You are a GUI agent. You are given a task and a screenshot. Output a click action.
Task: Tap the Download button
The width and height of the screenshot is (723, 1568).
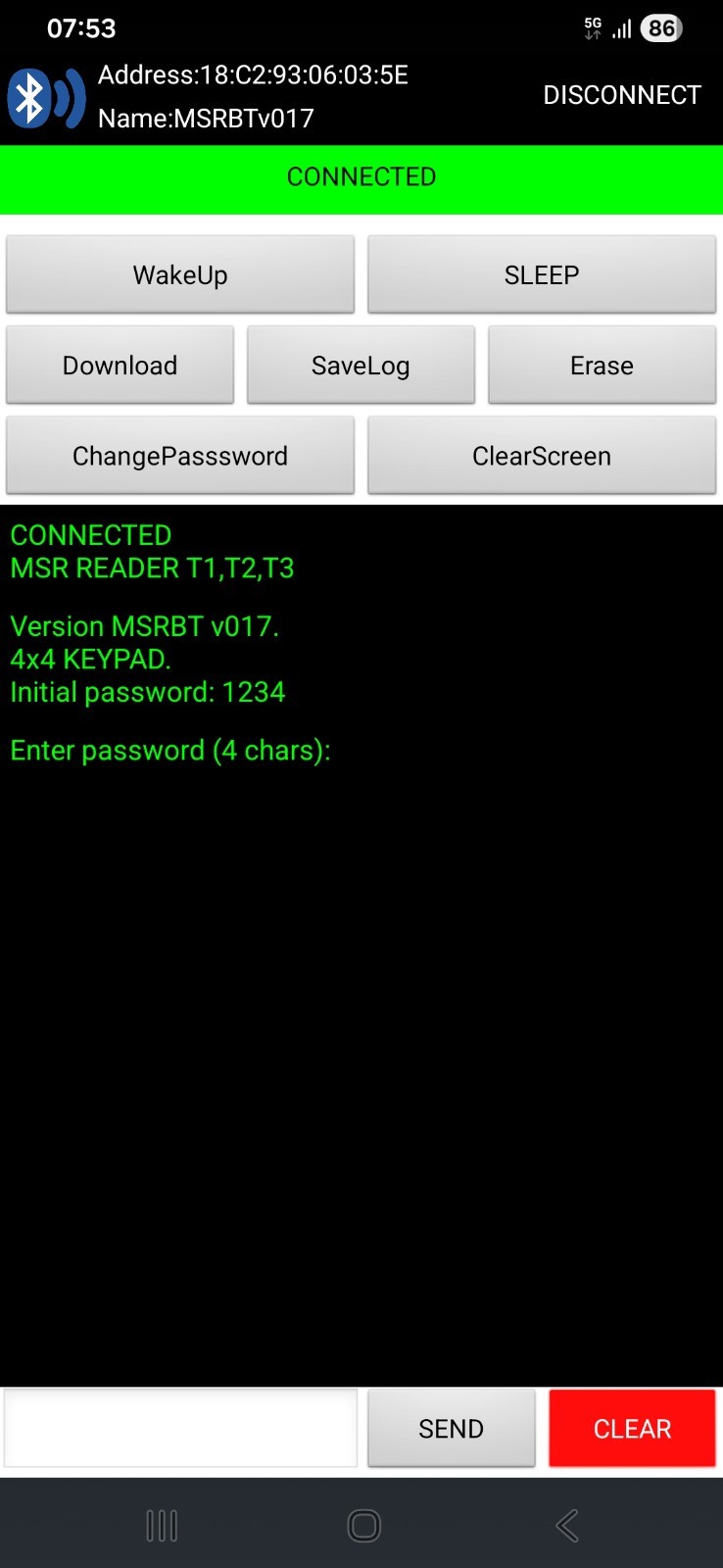[120, 366]
